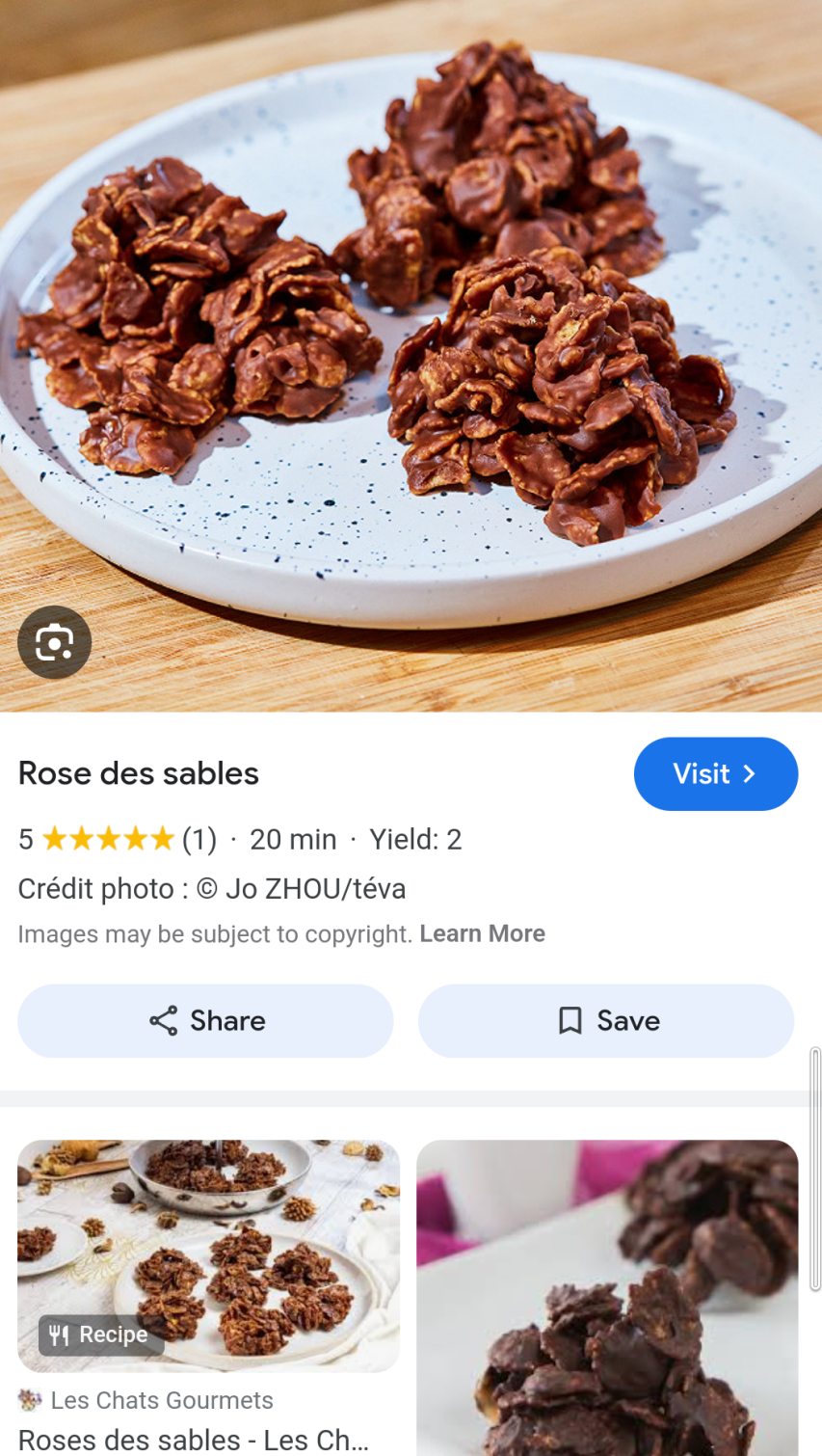Open the dark chocolate clusters related image
The height and width of the screenshot is (1456, 822).
click(607, 1297)
